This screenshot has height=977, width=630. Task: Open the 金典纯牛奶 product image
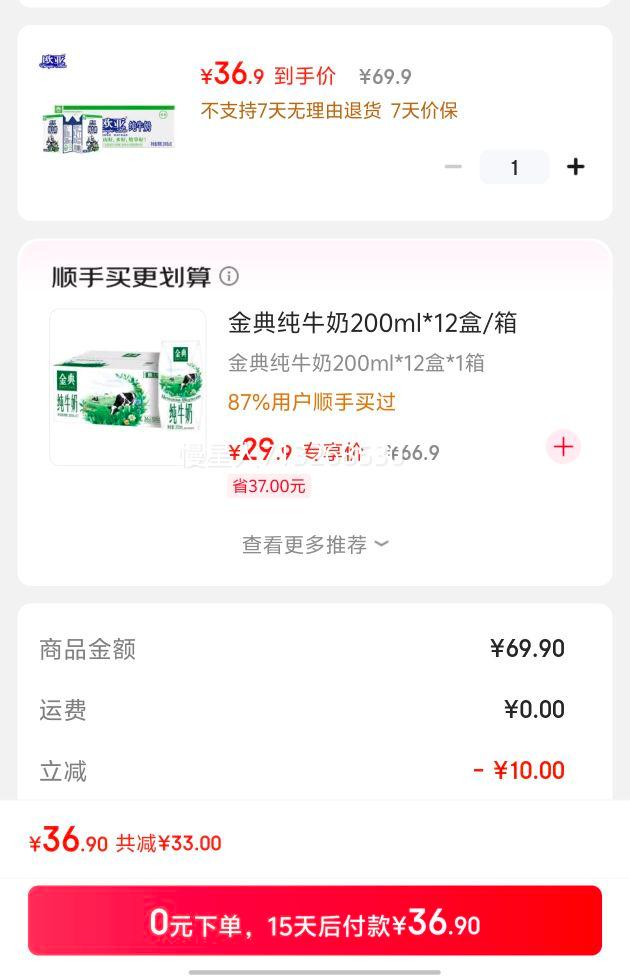coord(128,387)
